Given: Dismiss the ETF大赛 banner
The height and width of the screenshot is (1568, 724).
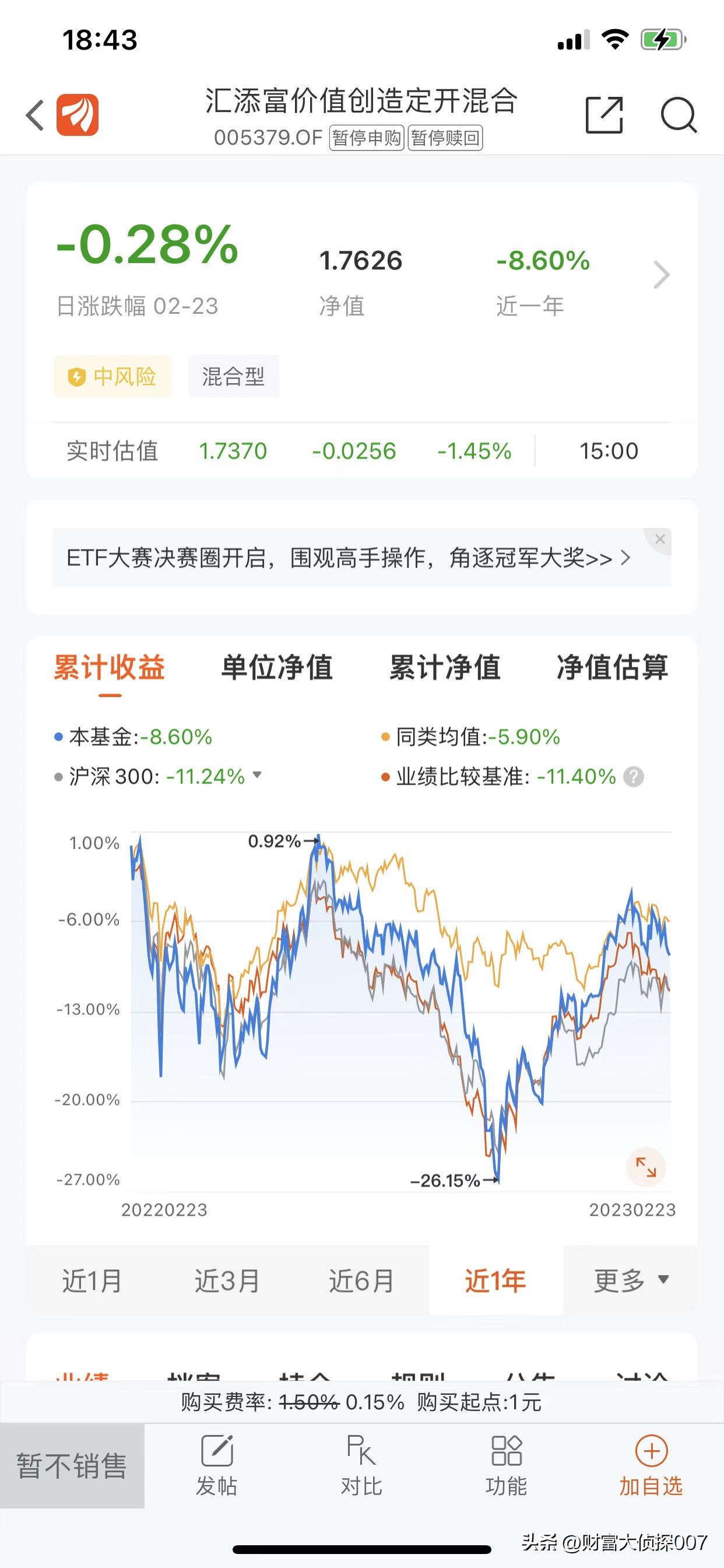Looking at the screenshot, I should point(659,540).
